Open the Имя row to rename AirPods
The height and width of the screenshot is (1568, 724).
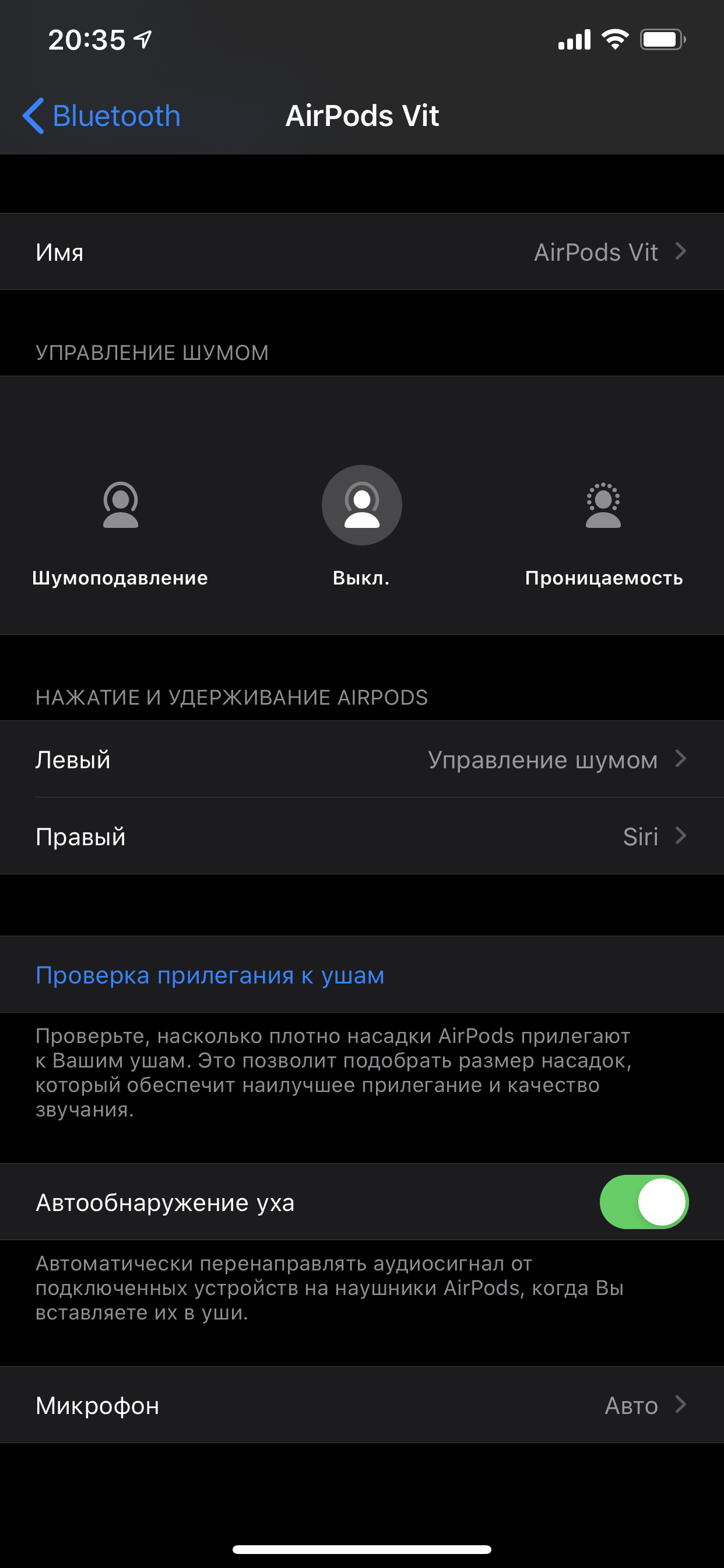coord(361,251)
